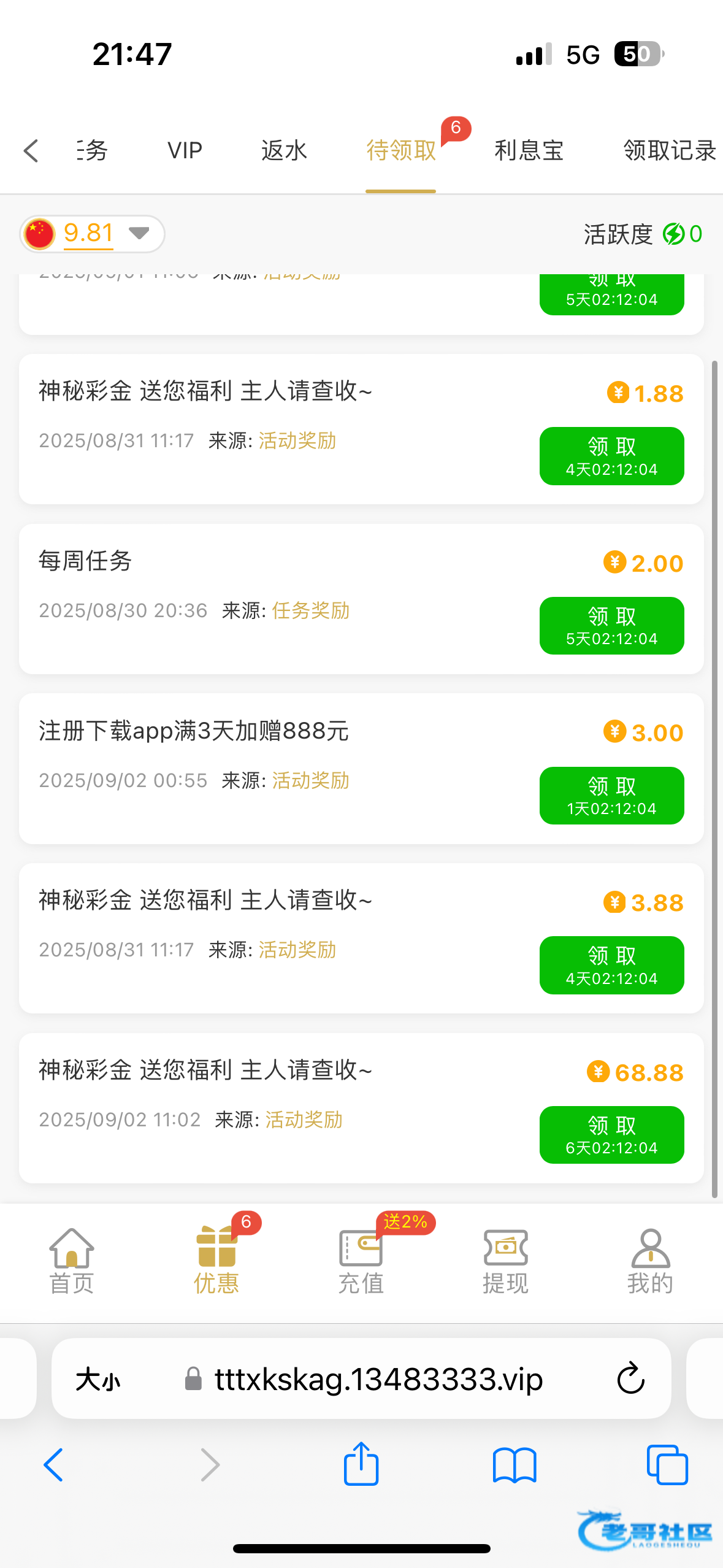723x1568 pixels.
Task: Open the 提现 withdrawal tab
Action: (505, 1261)
